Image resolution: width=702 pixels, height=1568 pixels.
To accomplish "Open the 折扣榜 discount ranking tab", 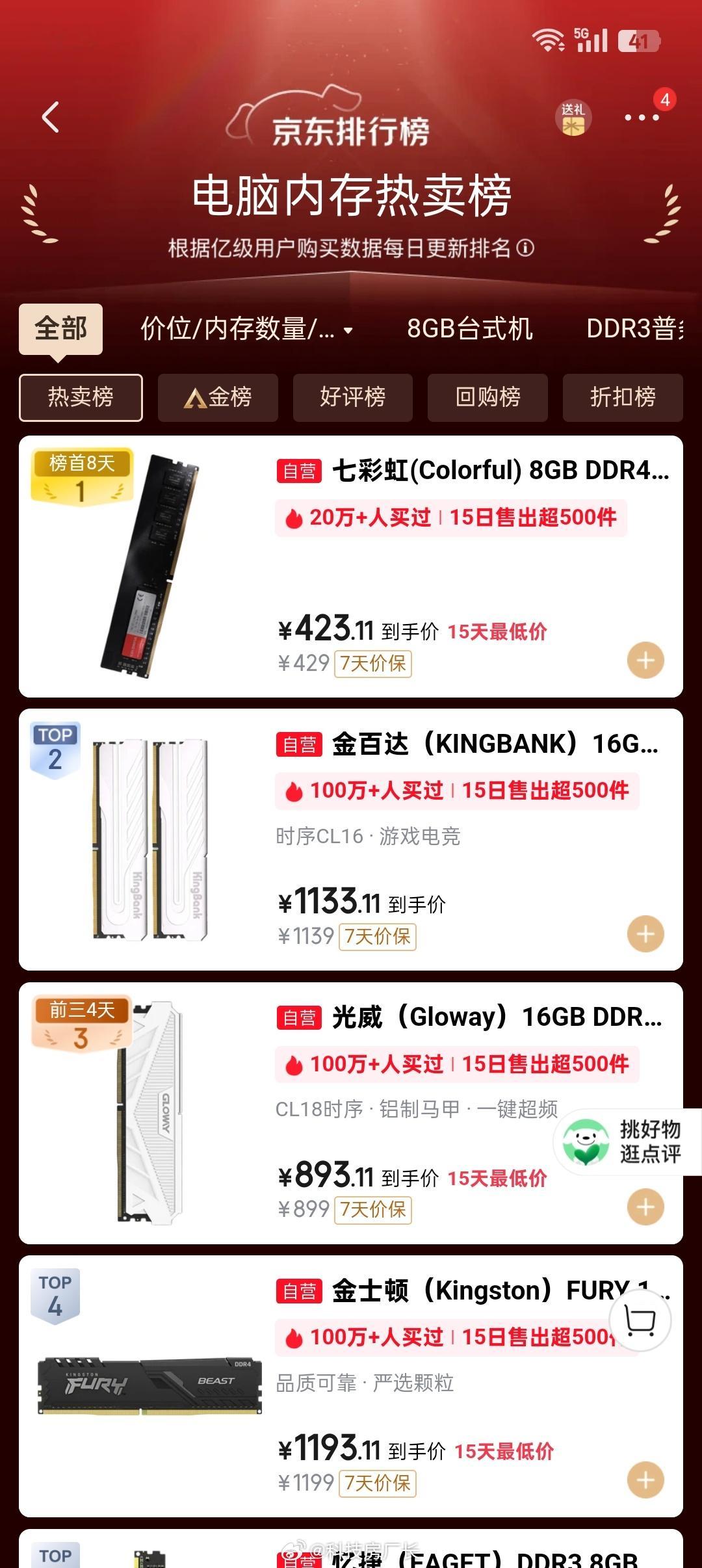I will 622,399.
